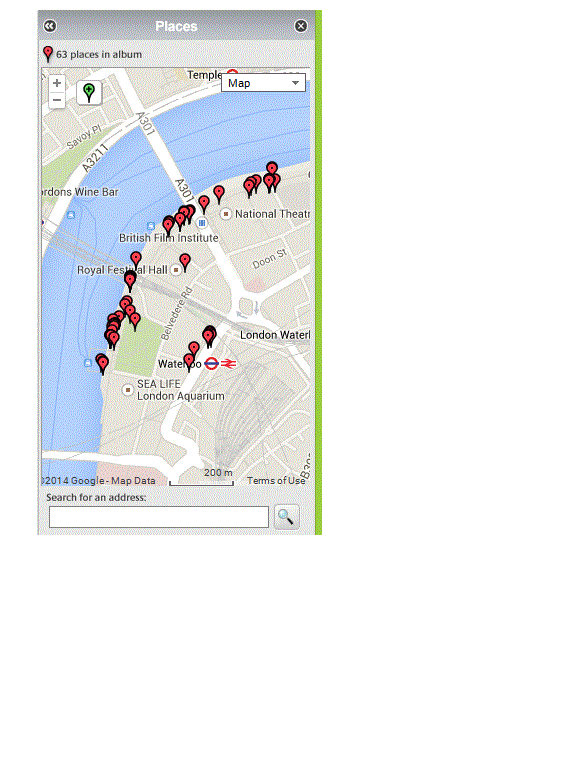
Task: Tap the magnifying glass search button
Action: click(x=287, y=517)
